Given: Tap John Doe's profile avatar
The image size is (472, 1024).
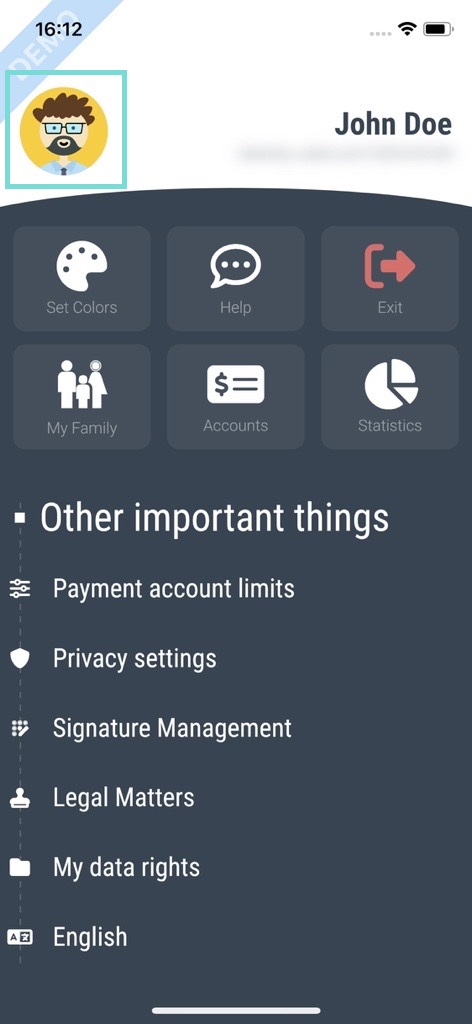Looking at the screenshot, I should pos(65,131).
